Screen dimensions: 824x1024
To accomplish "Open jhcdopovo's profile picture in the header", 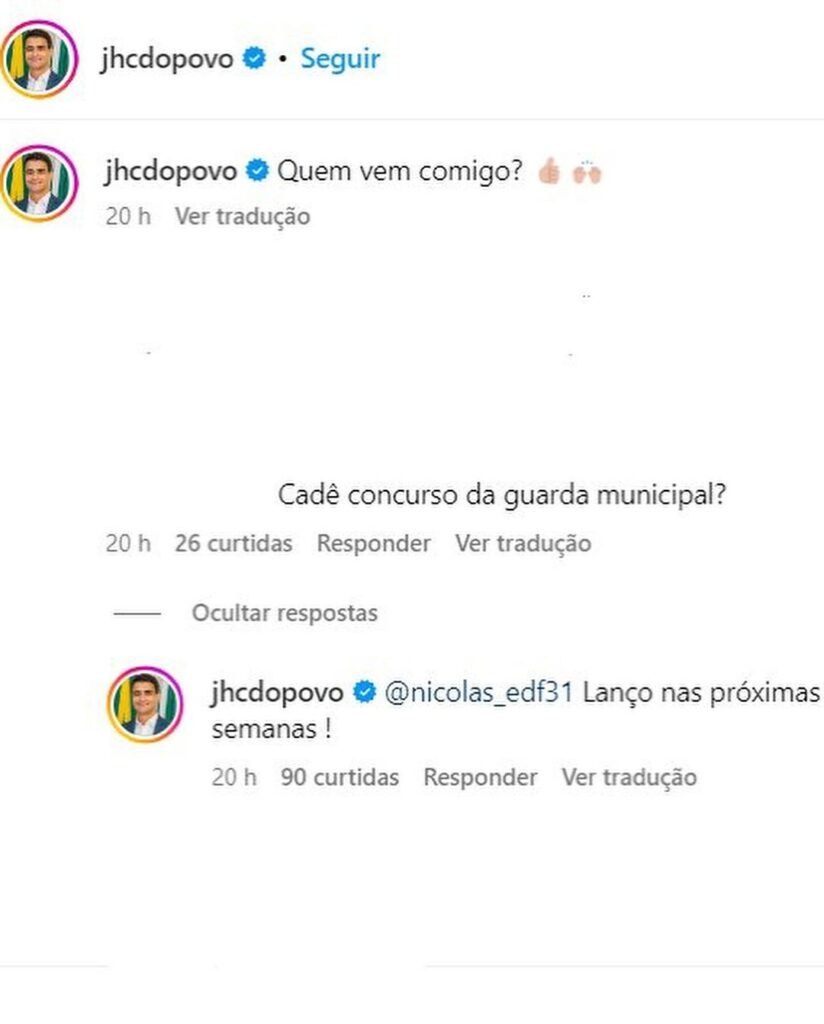I will pyautogui.click(x=38, y=58).
